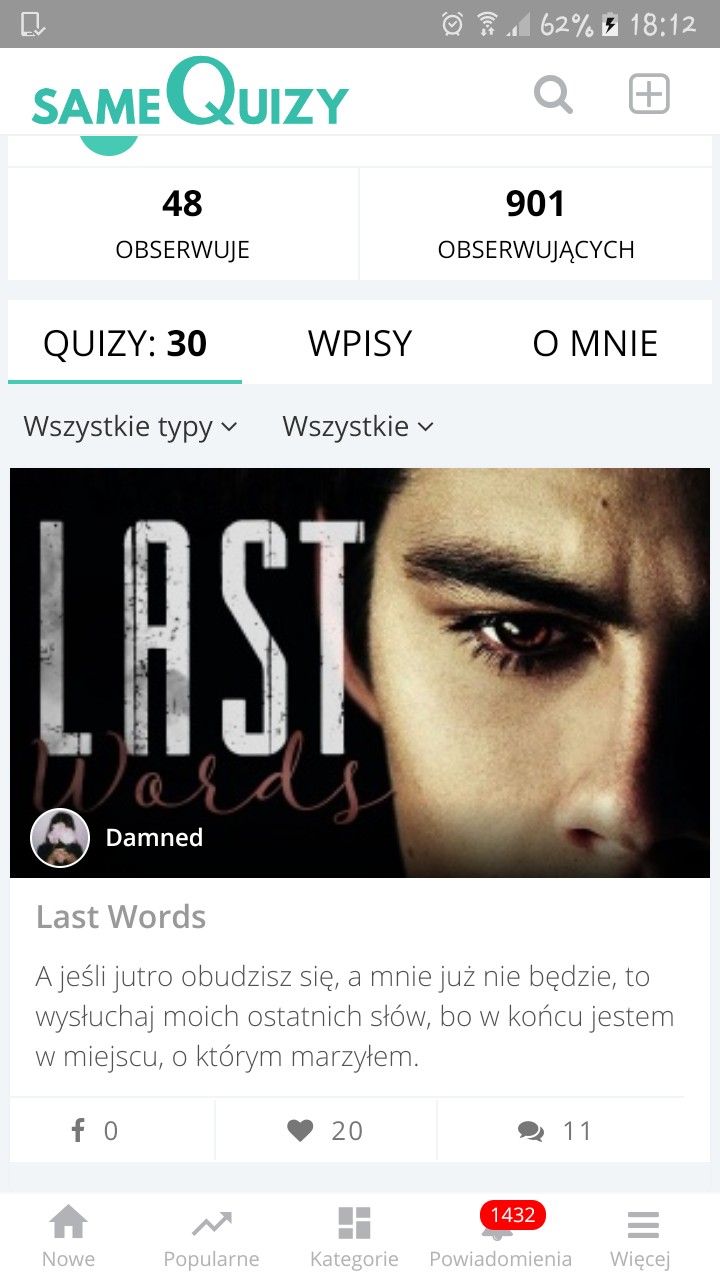720x1280 pixels.
Task: Open the Kategorie tab
Action: (x=354, y=1237)
